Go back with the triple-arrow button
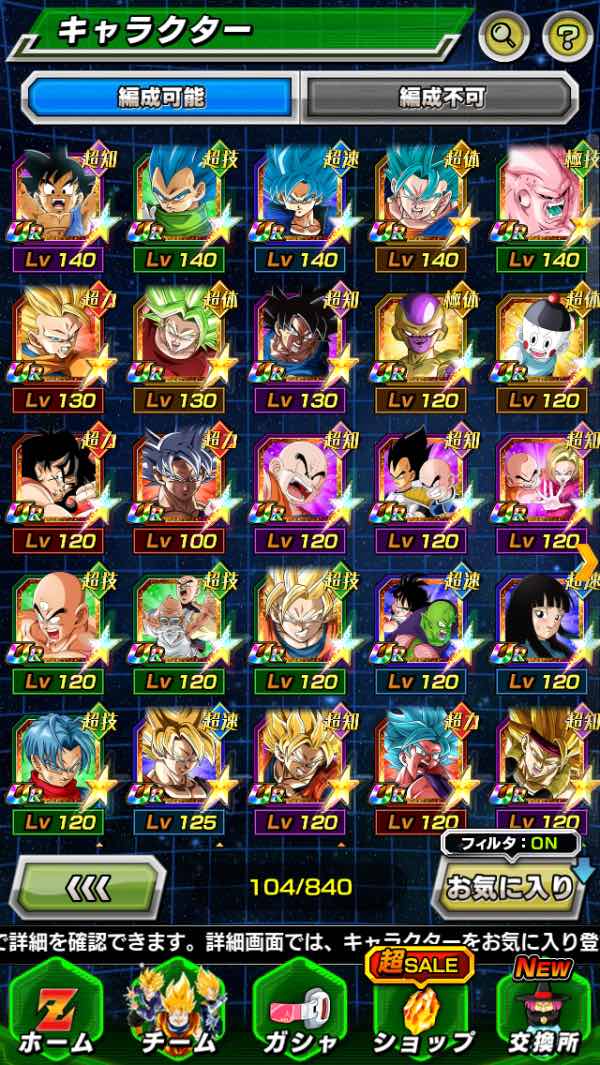Screen dimensions: 600x1065 point(87,887)
